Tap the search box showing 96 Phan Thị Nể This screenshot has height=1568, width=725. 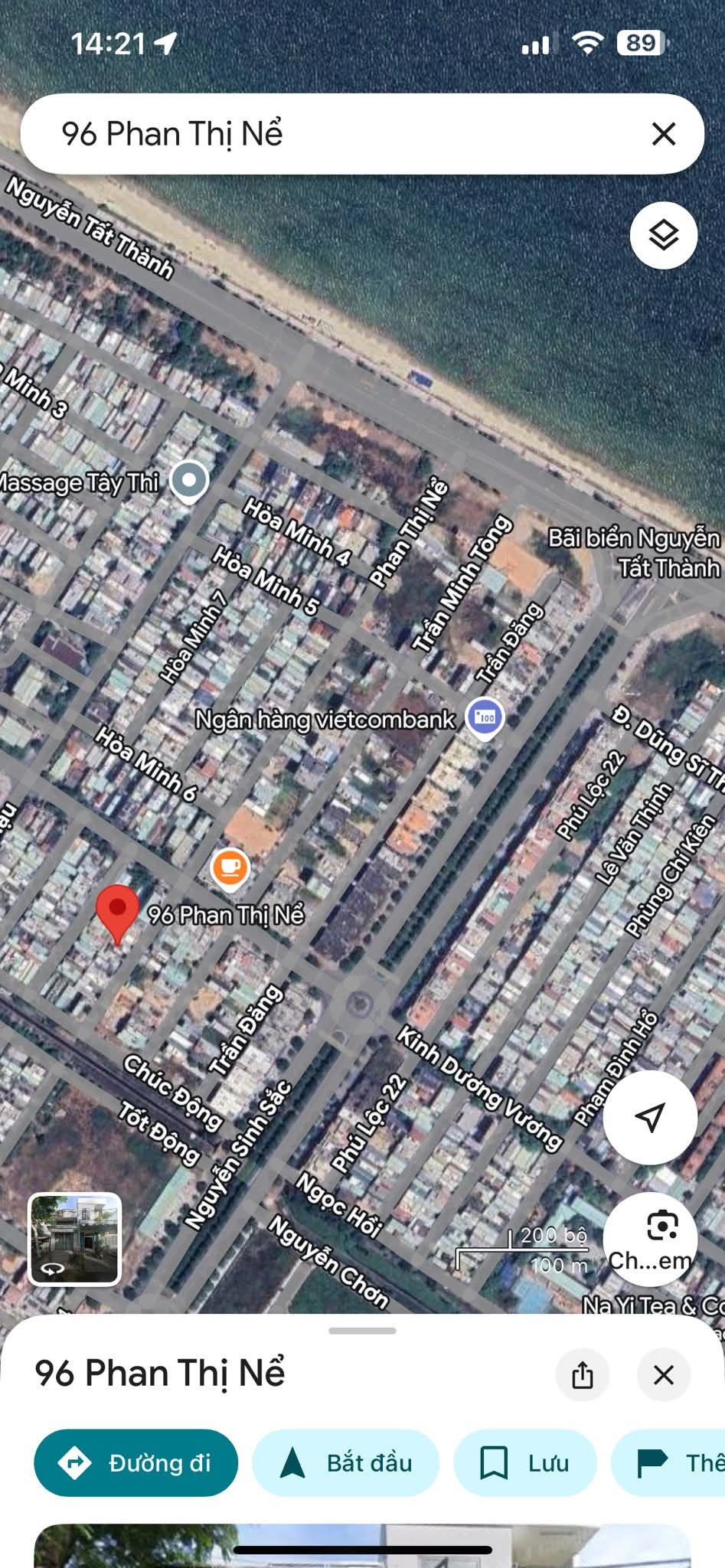click(337, 134)
